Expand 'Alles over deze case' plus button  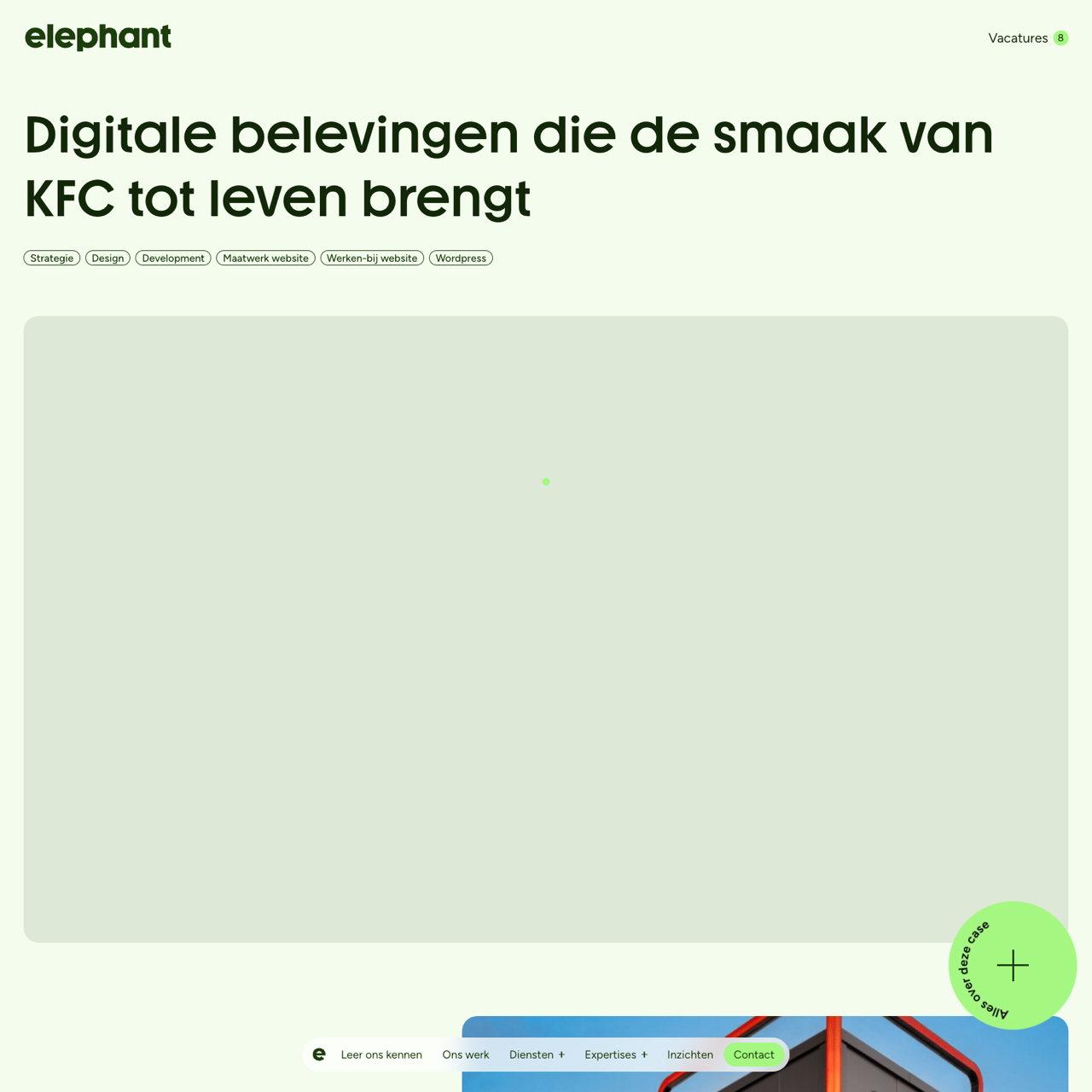[1013, 965]
